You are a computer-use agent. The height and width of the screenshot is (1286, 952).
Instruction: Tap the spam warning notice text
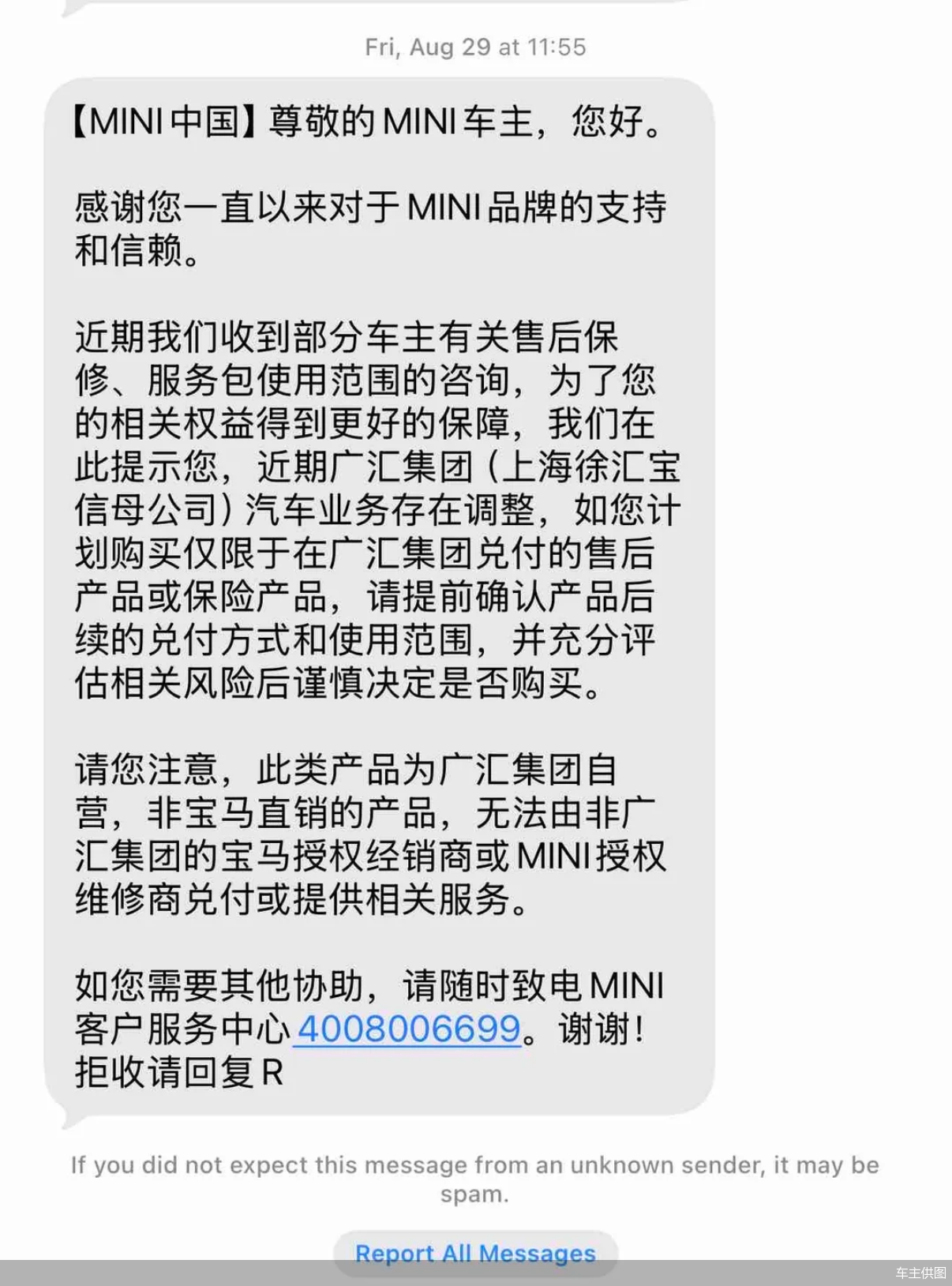pyautogui.click(x=474, y=1181)
